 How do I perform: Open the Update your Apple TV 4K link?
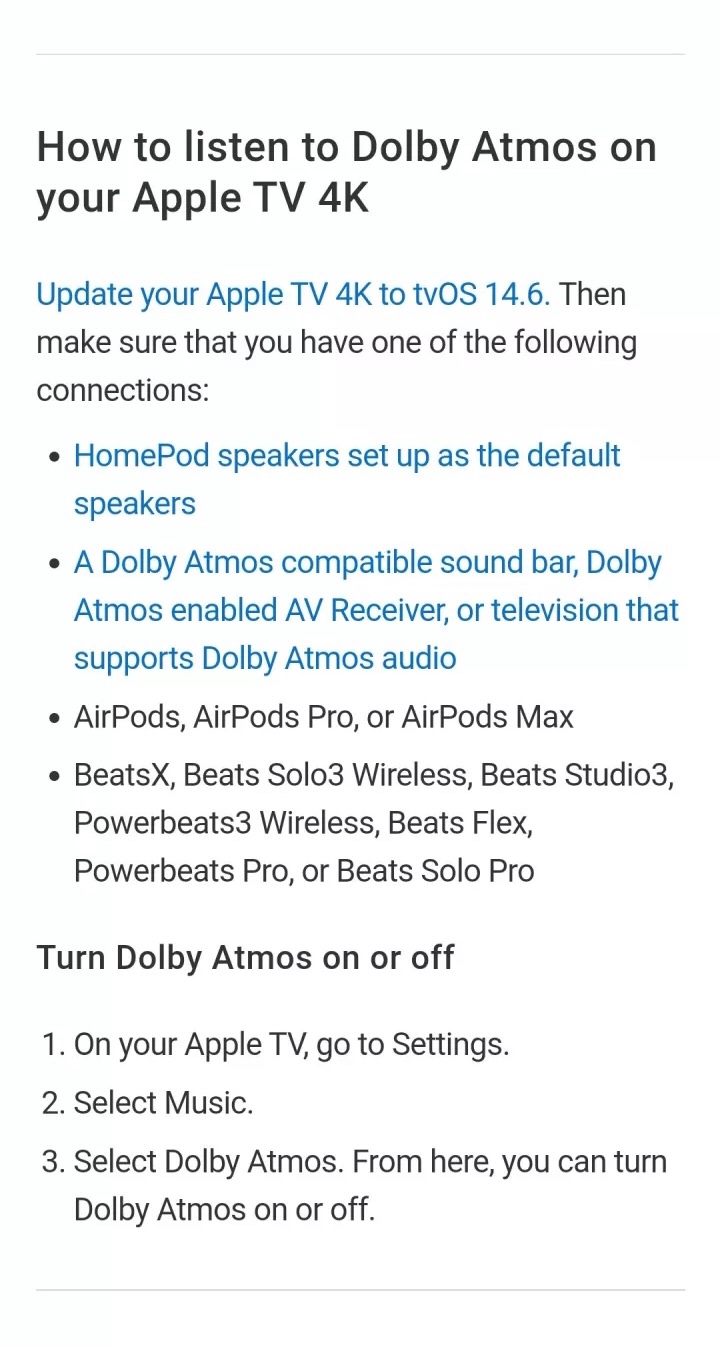coord(293,295)
